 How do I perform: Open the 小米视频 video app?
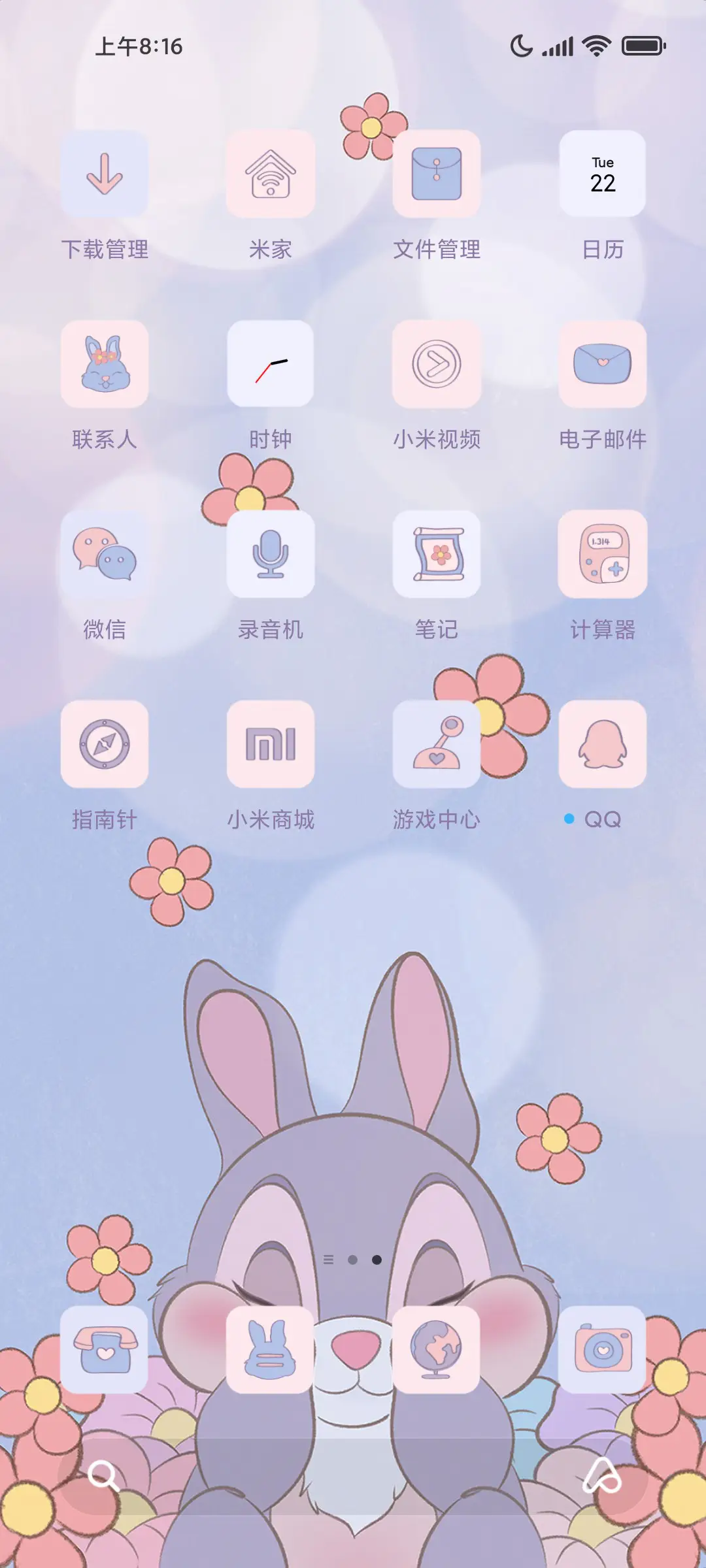[x=437, y=363]
